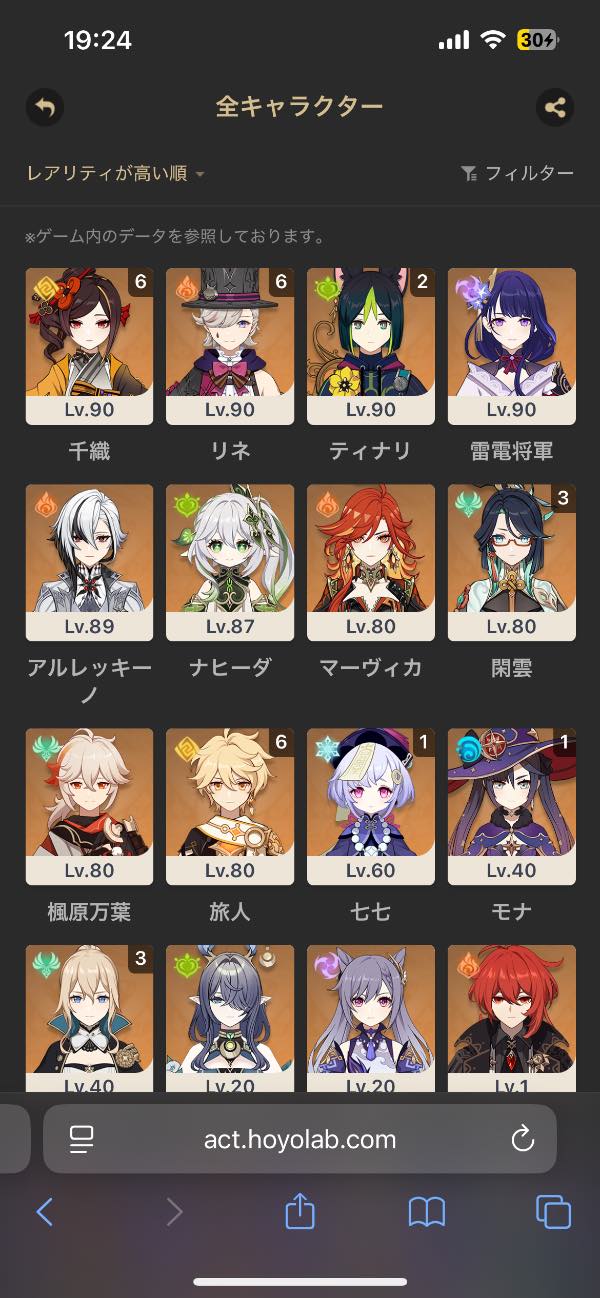600x1298 pixels.
Task: Open the 閑雲 character card
Action: point(511,563)
